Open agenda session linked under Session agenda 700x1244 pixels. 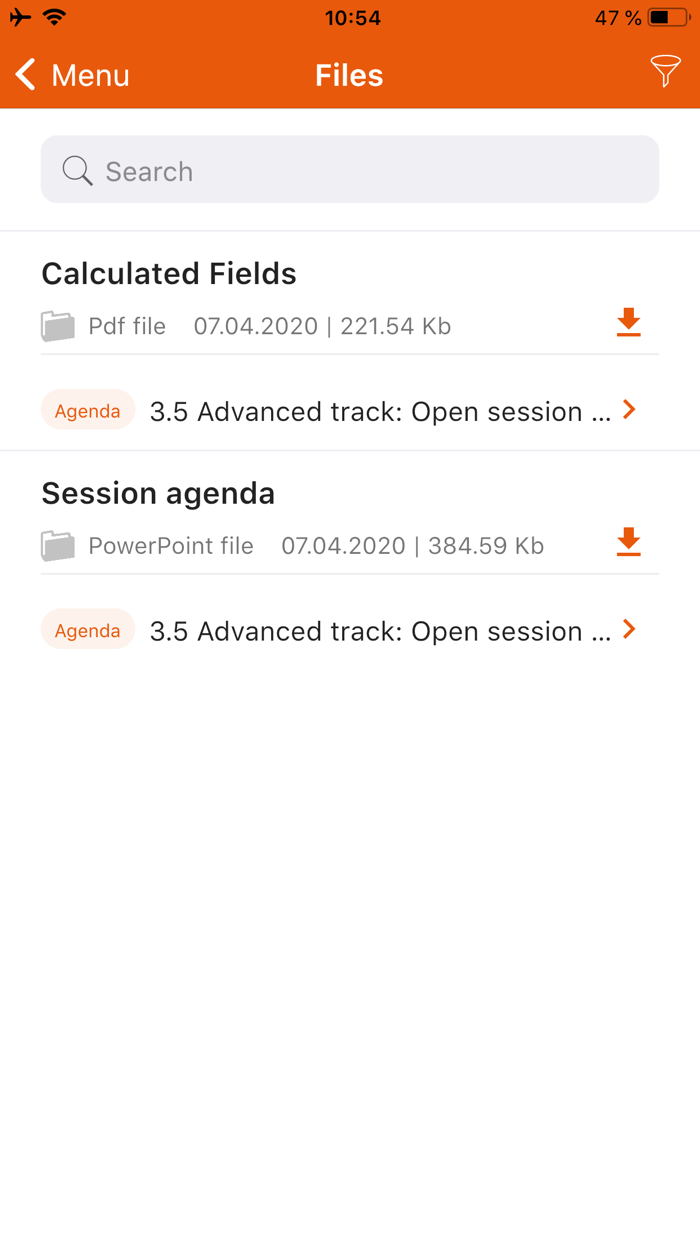[x=380, y=631]
